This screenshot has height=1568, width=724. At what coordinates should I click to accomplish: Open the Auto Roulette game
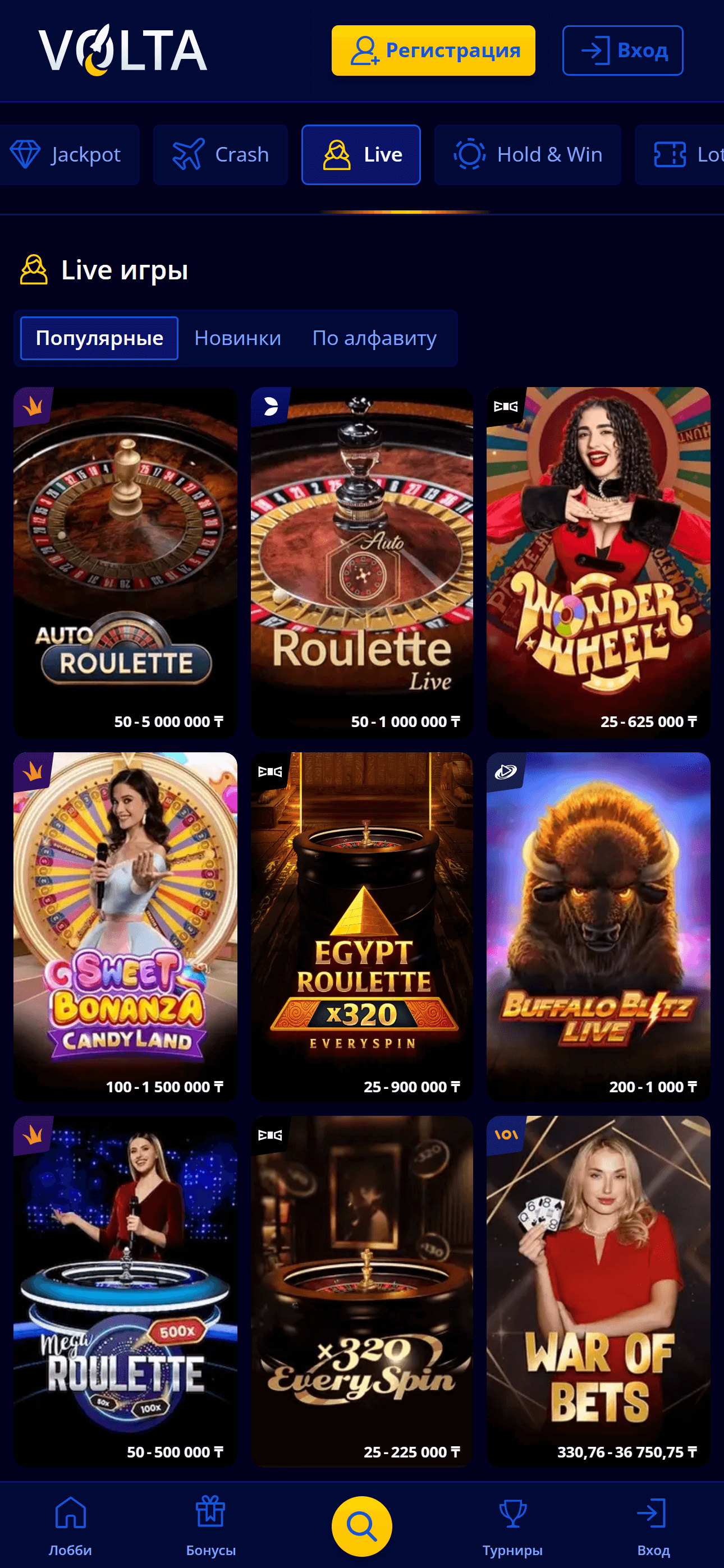click(125, 562)
